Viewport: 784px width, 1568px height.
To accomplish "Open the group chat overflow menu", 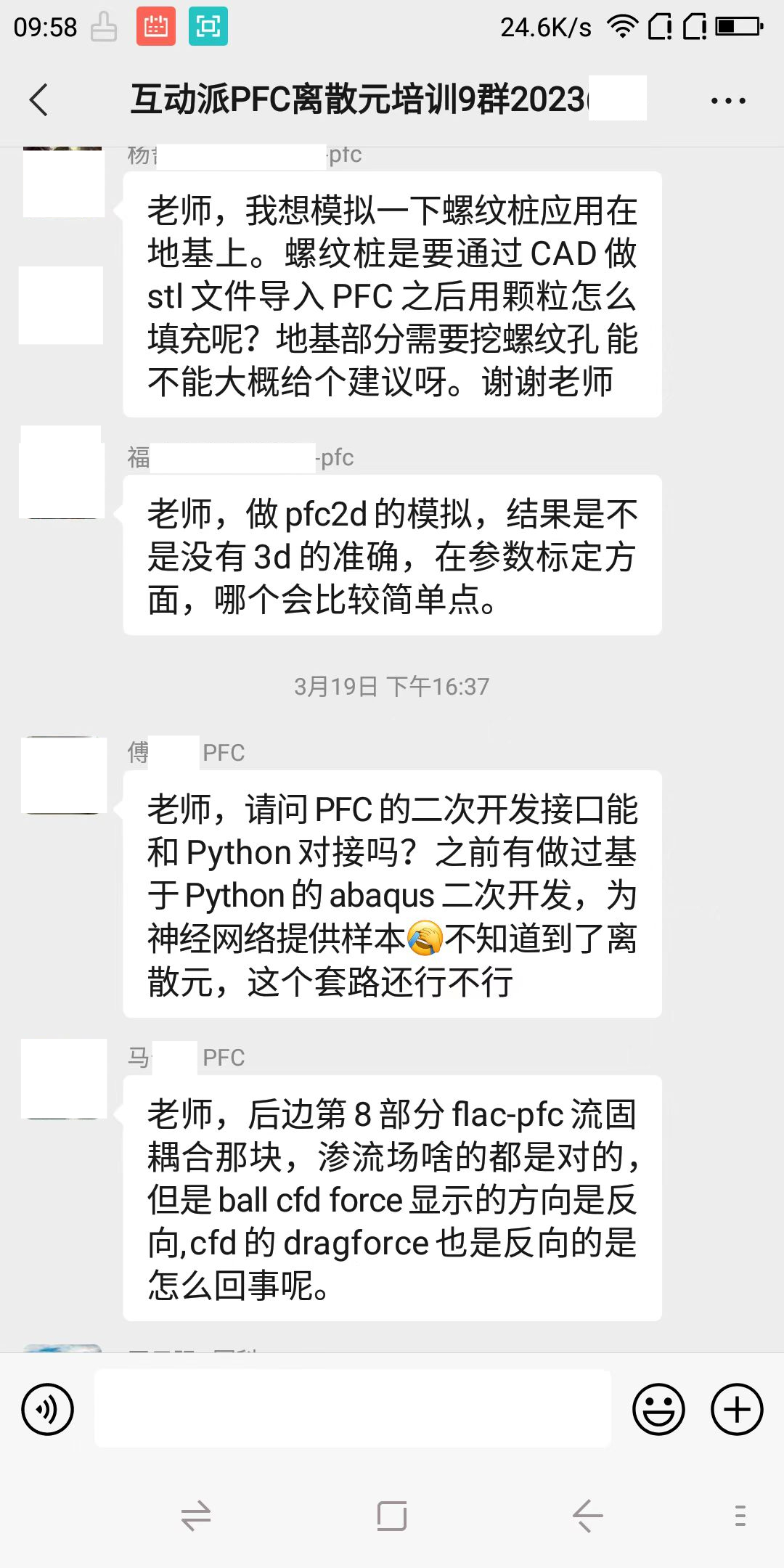I will coord(727,101).
